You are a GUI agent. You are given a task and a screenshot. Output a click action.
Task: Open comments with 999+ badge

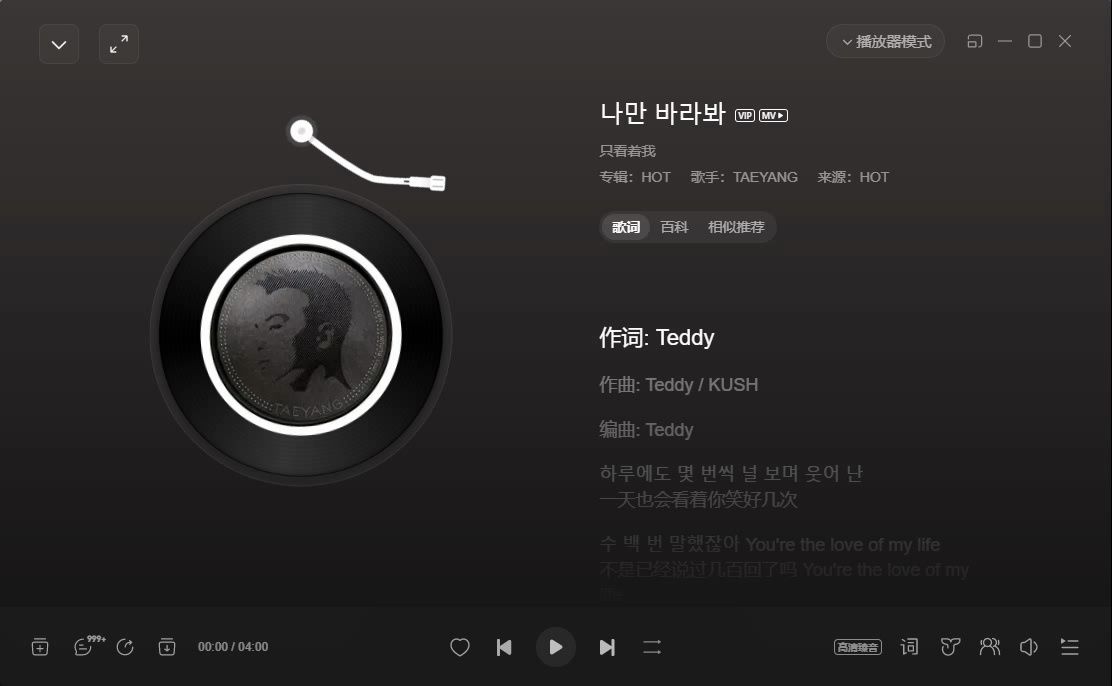click(x=84, y=647)
